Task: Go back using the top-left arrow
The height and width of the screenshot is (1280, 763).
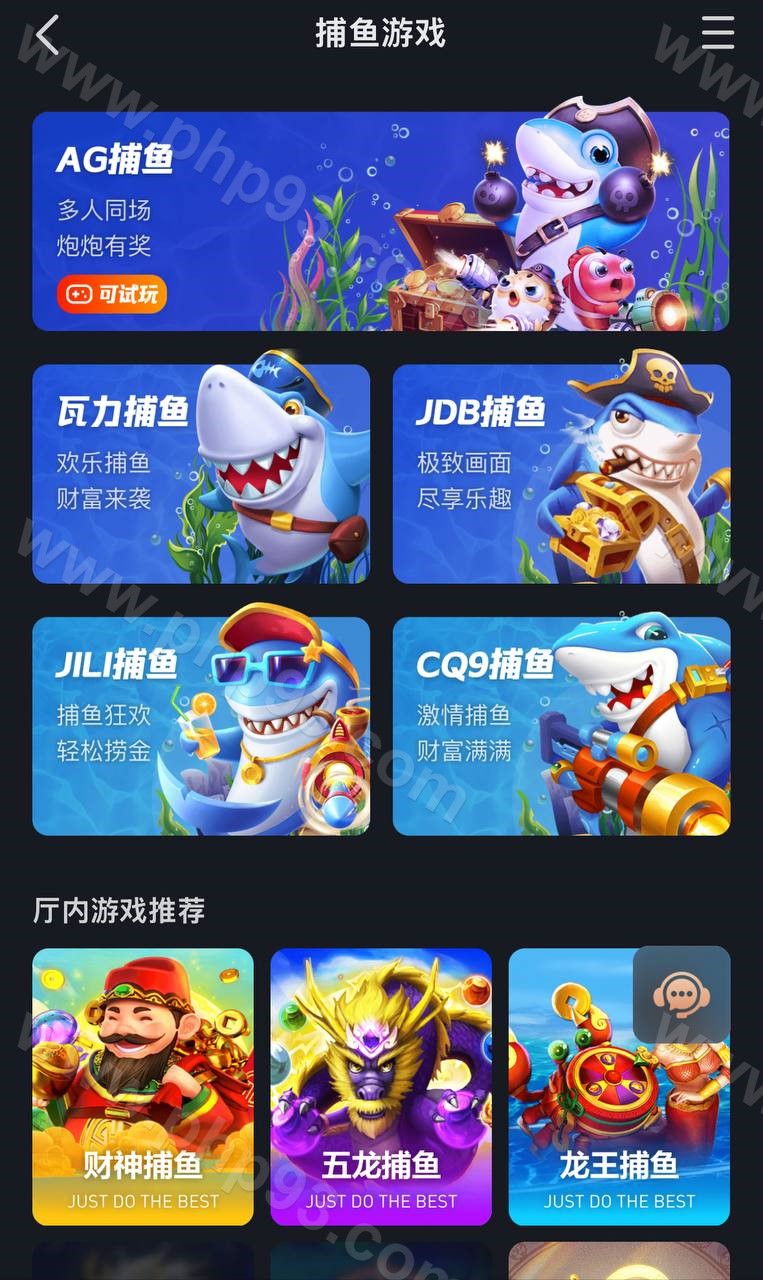Action: click(x=47, y=35)
